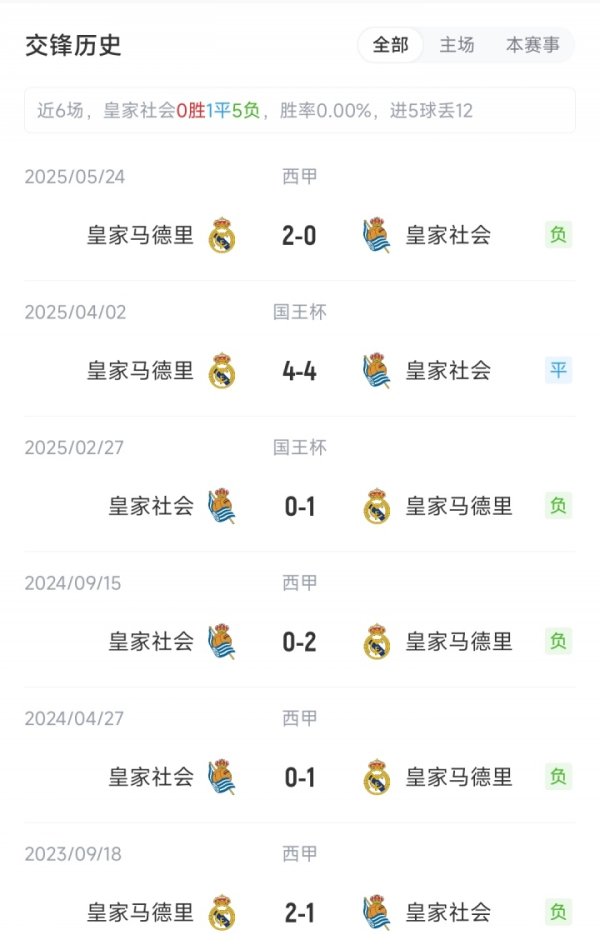Open the 2025/05/24 西甲 match, score 2-0
This screenshot has width=600, height=945.
(299, 236)
